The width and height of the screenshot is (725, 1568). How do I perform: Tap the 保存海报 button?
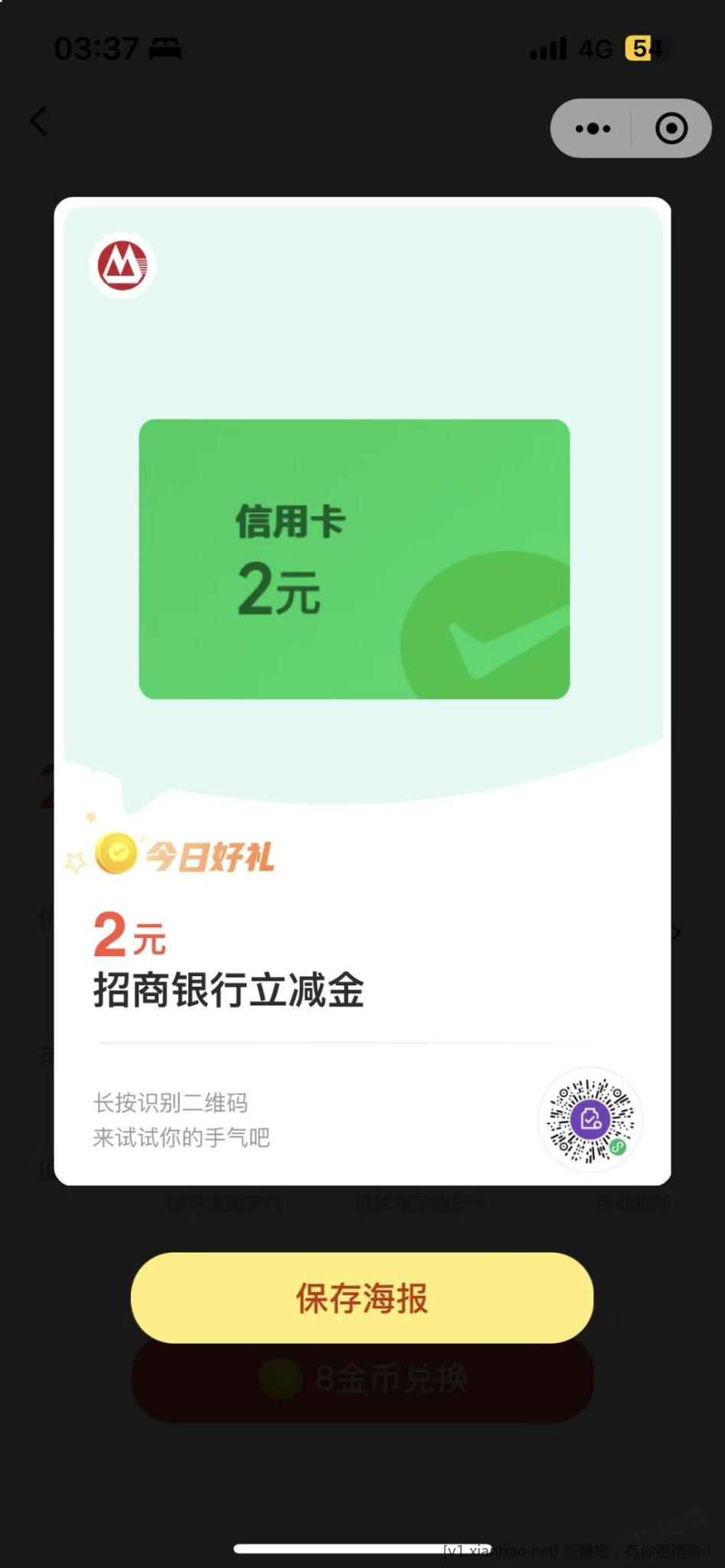(x=362, y=1298)
